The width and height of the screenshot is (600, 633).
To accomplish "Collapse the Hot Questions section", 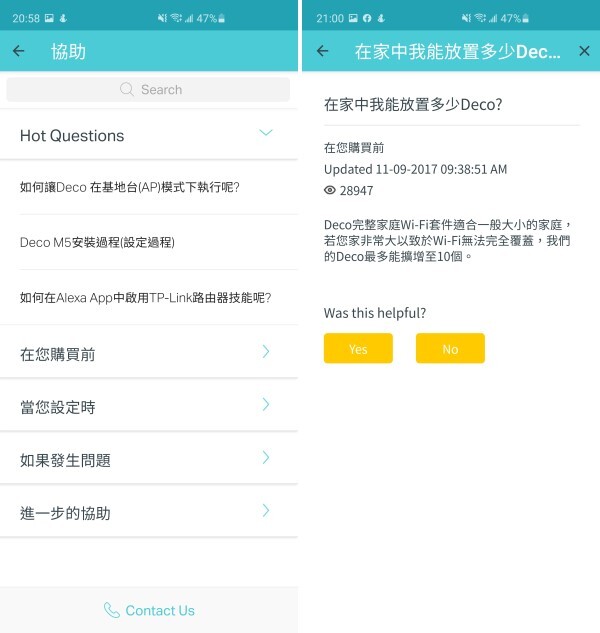I will (266, 133).
